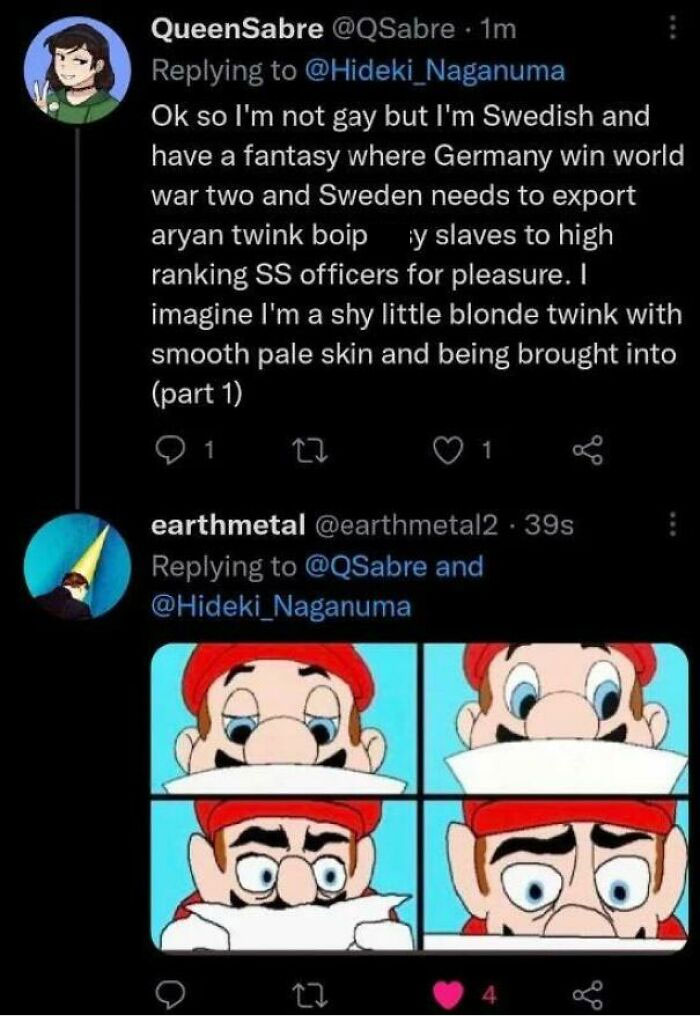Like QueenSabre's tweet
700x1016 pixels.
[x=444, y=452]
